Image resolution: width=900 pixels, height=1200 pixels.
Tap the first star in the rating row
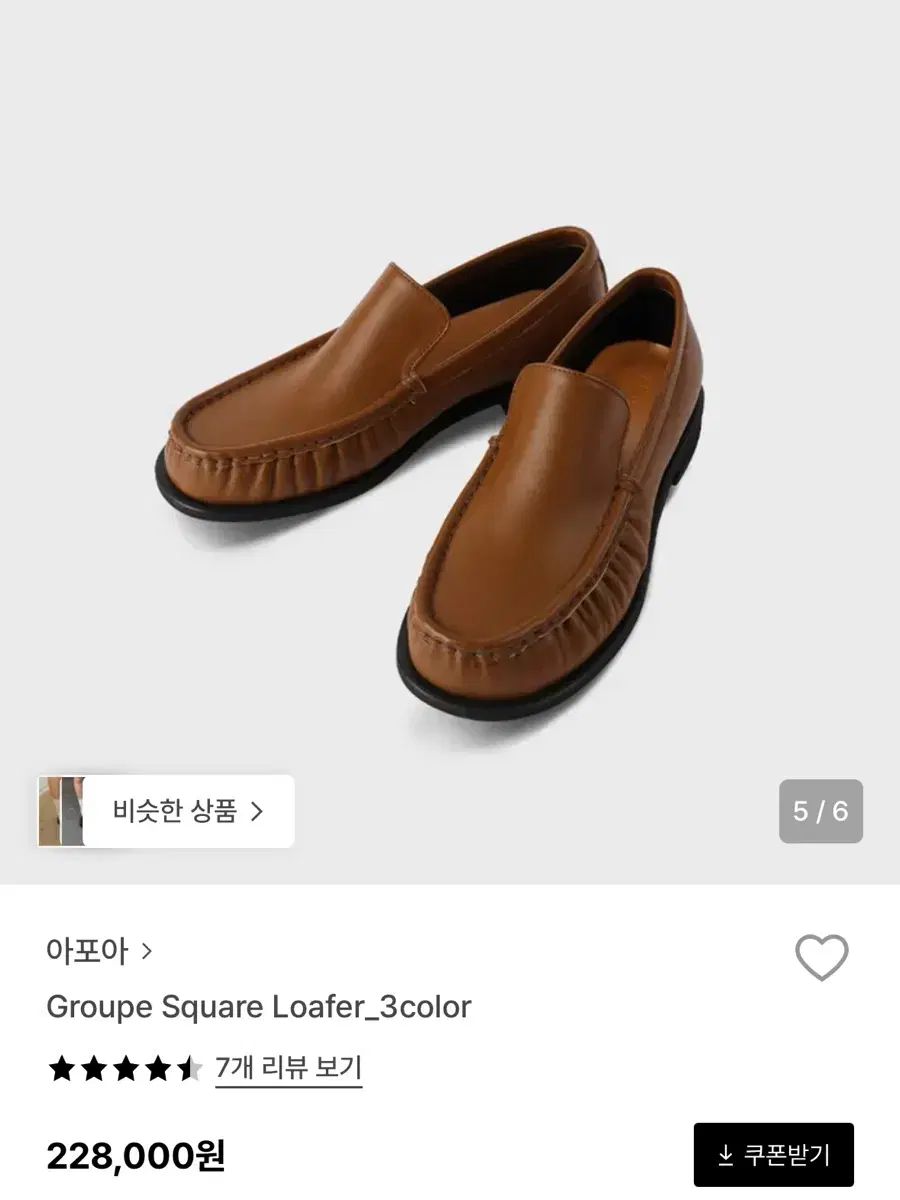62,1068
